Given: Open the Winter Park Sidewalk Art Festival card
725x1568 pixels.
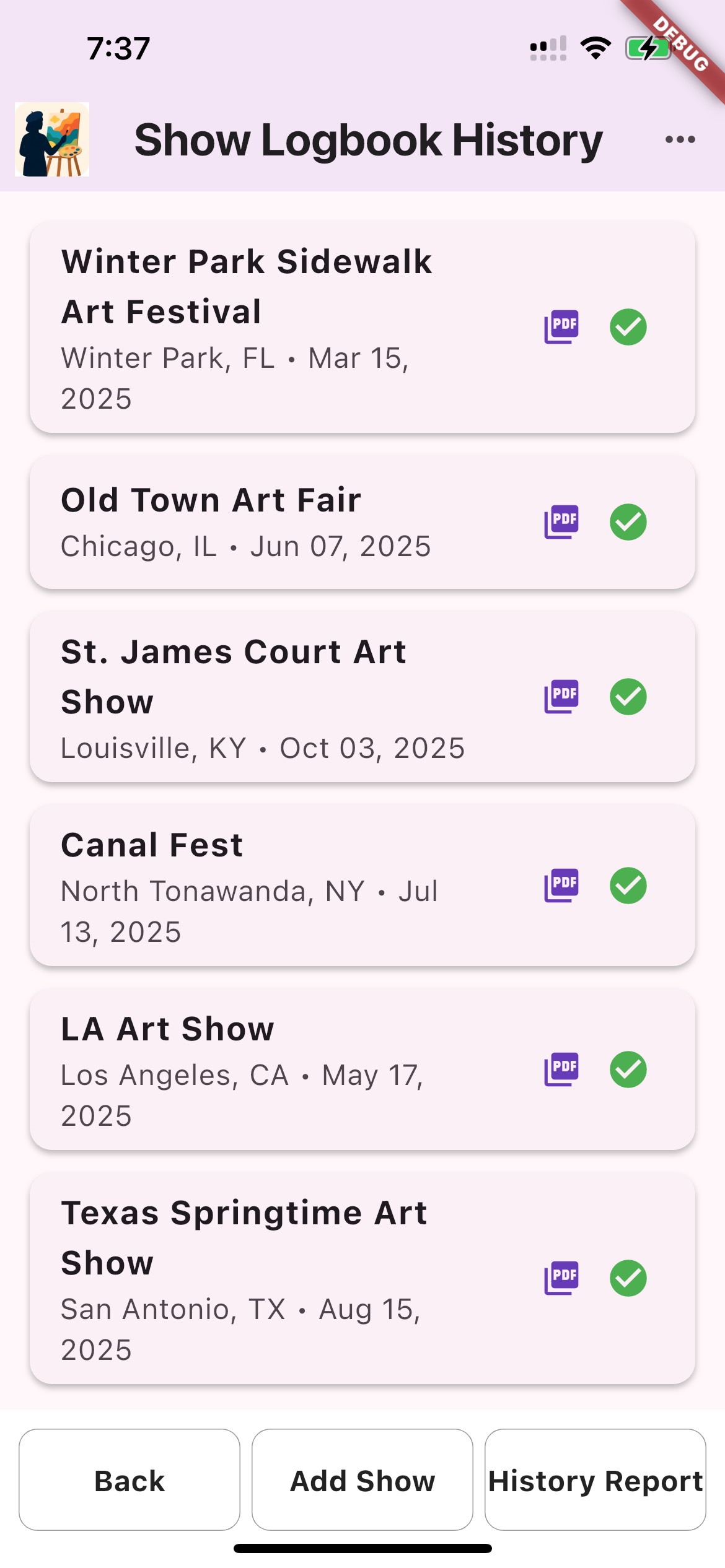Looking at the screenshot, I should (279, 328).
